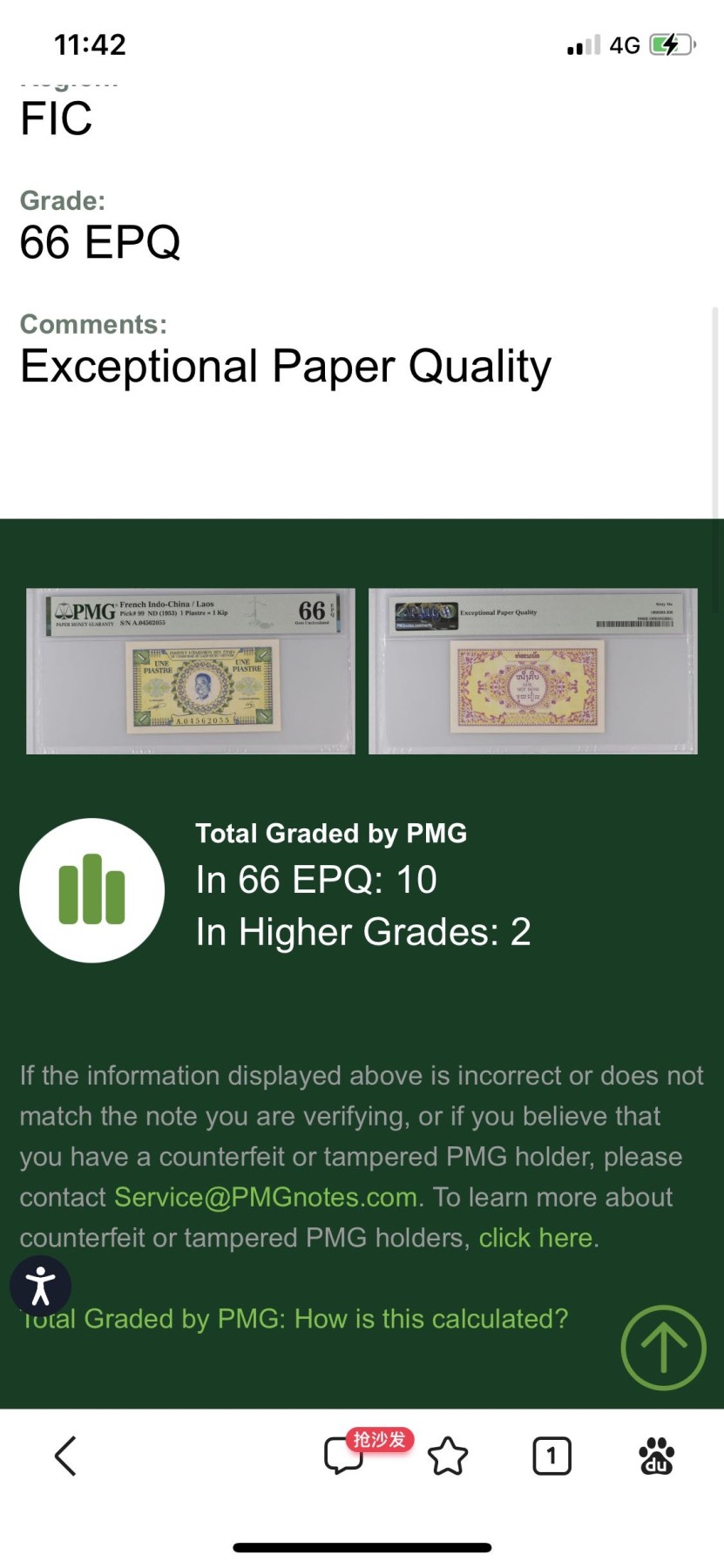
Task: Tap the Service@PMGnotes.com email link
Action: [x=266, y=1197]
